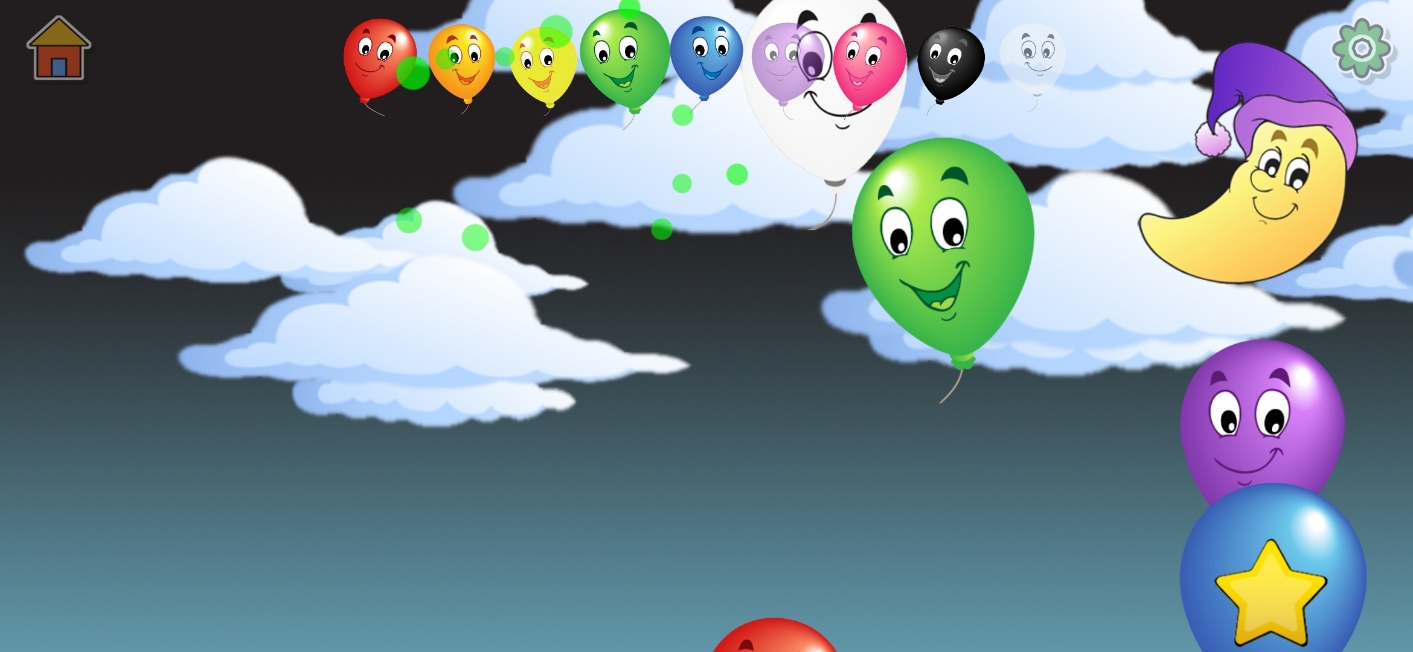The image size is (1413, 652).
Task: Choose the yellow balloon in the top row
Action: pyautogui.click(x=544, y=66)
